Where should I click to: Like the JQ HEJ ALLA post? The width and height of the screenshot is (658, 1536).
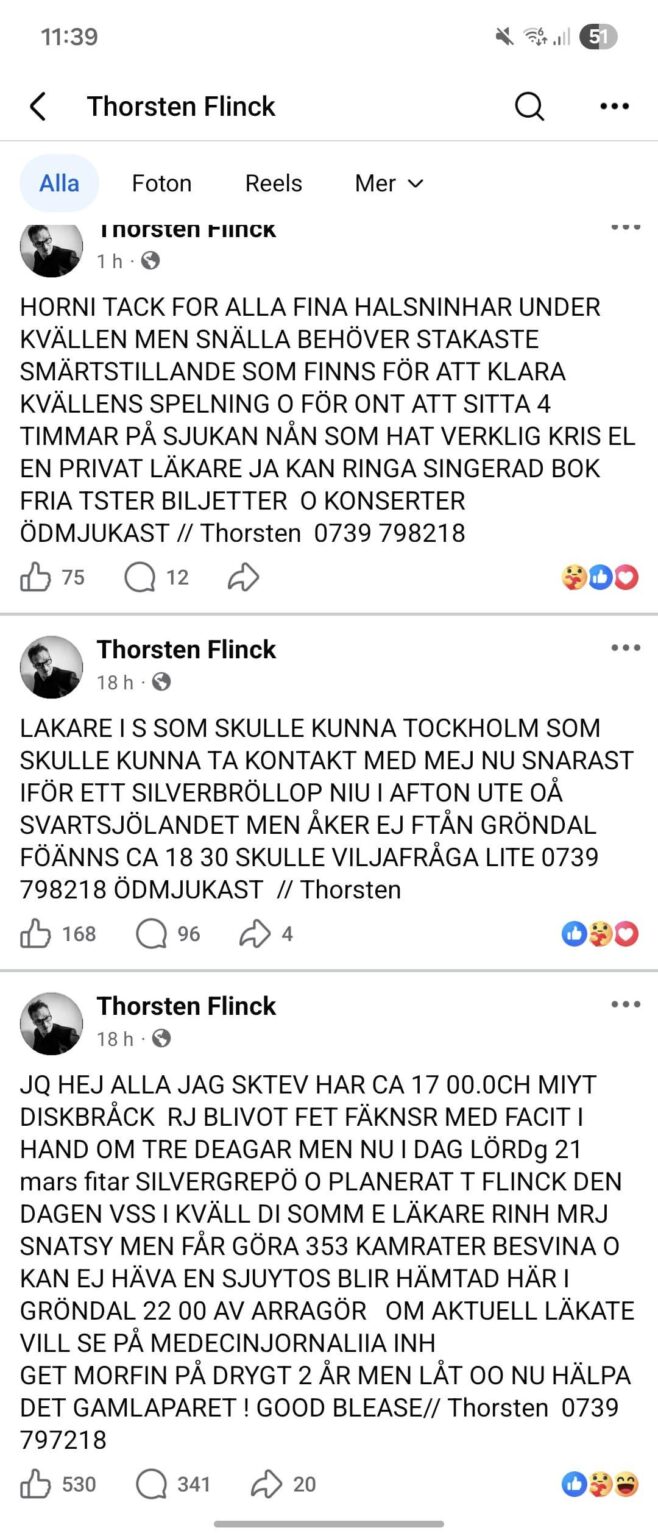[36, 1484]
